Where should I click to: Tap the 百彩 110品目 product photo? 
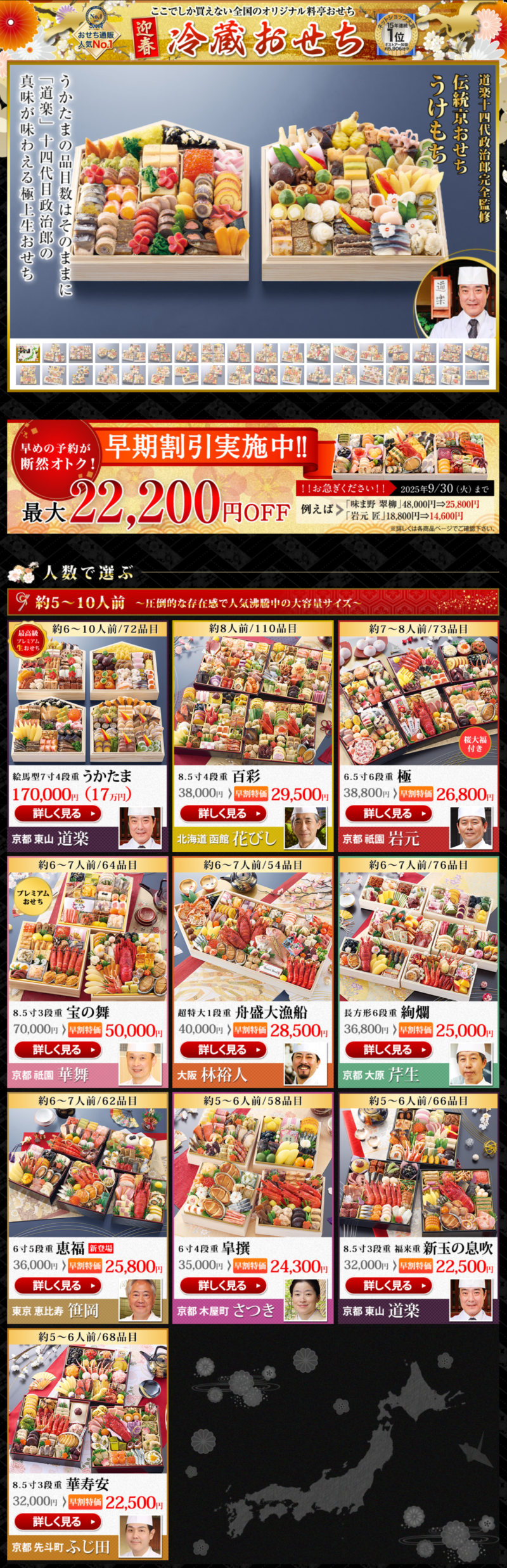coord(253,700)
